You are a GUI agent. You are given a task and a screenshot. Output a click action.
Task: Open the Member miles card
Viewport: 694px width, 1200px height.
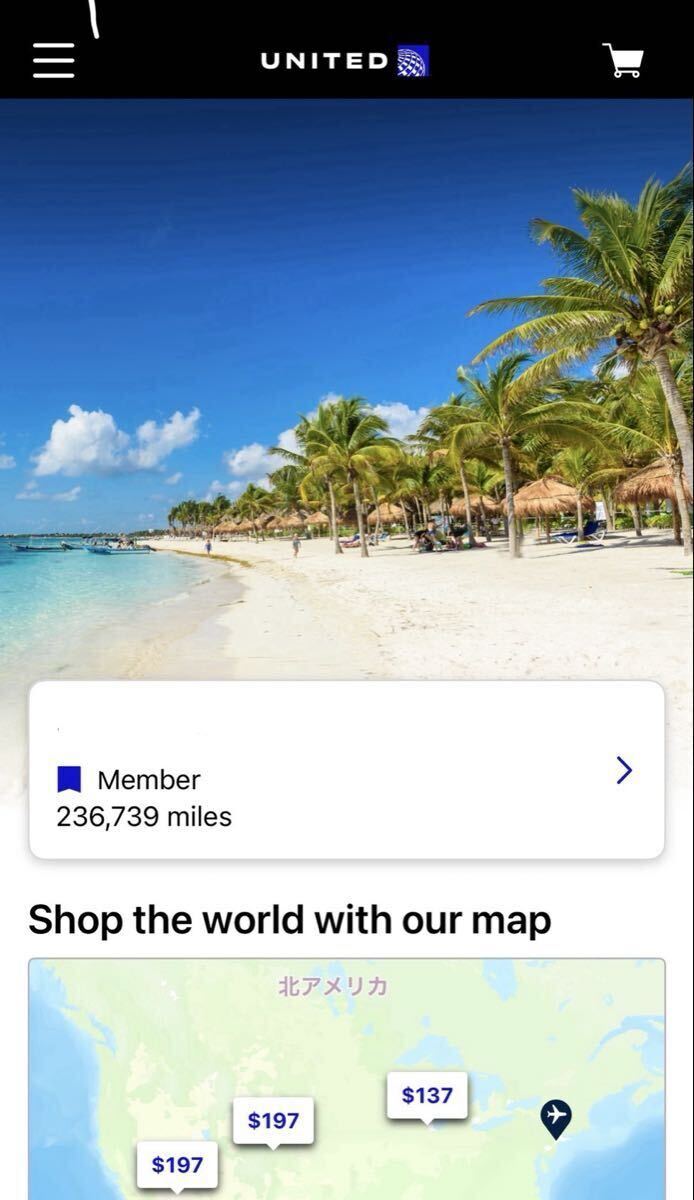pyautogui.click(x=346, y=770)
